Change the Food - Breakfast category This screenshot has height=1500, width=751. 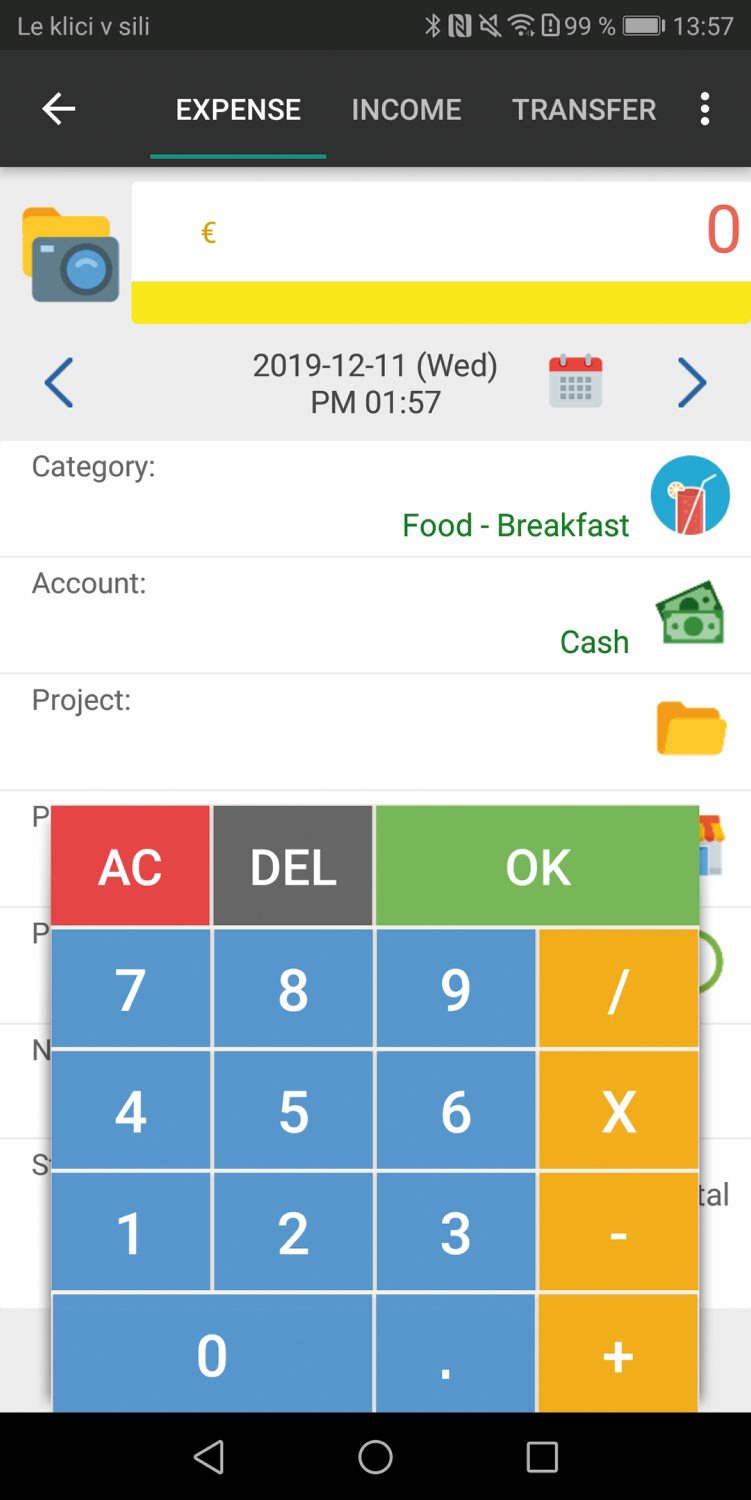click(375, 498)
